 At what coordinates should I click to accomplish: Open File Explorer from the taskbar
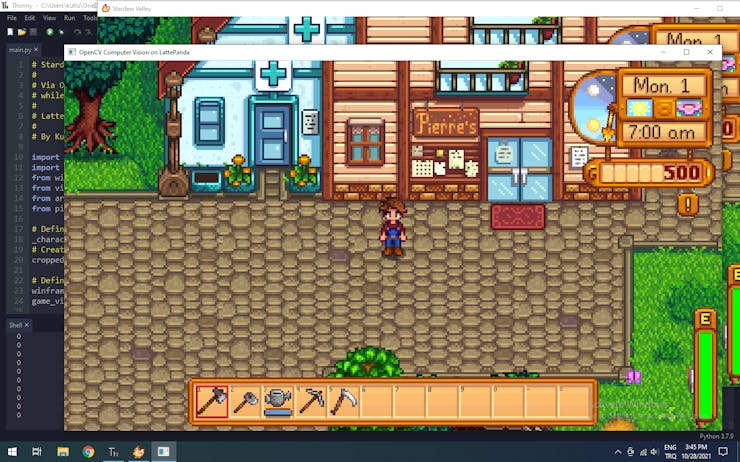click(62, 451)
